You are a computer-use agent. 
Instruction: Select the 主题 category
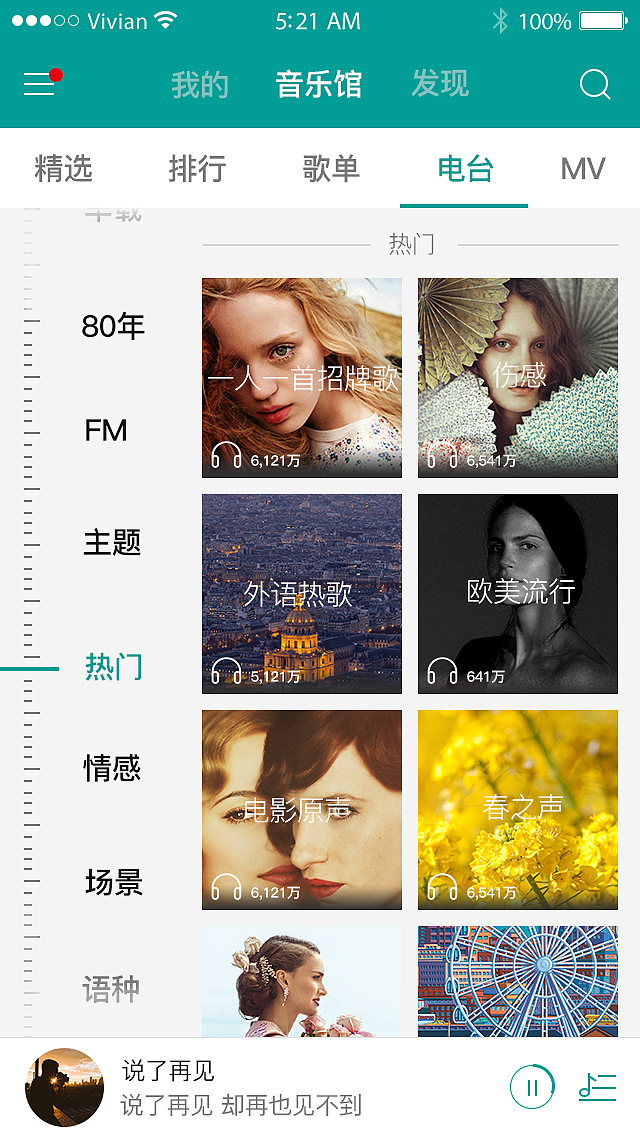tap(112, 543)
